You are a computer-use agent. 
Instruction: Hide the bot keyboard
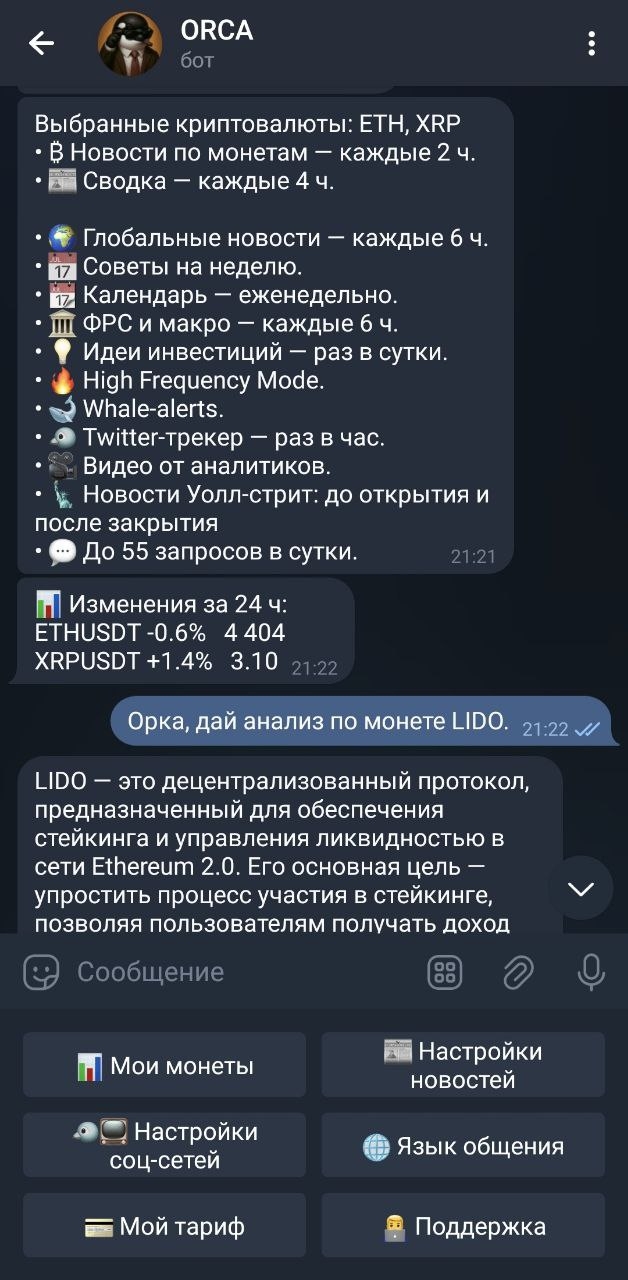445,972
